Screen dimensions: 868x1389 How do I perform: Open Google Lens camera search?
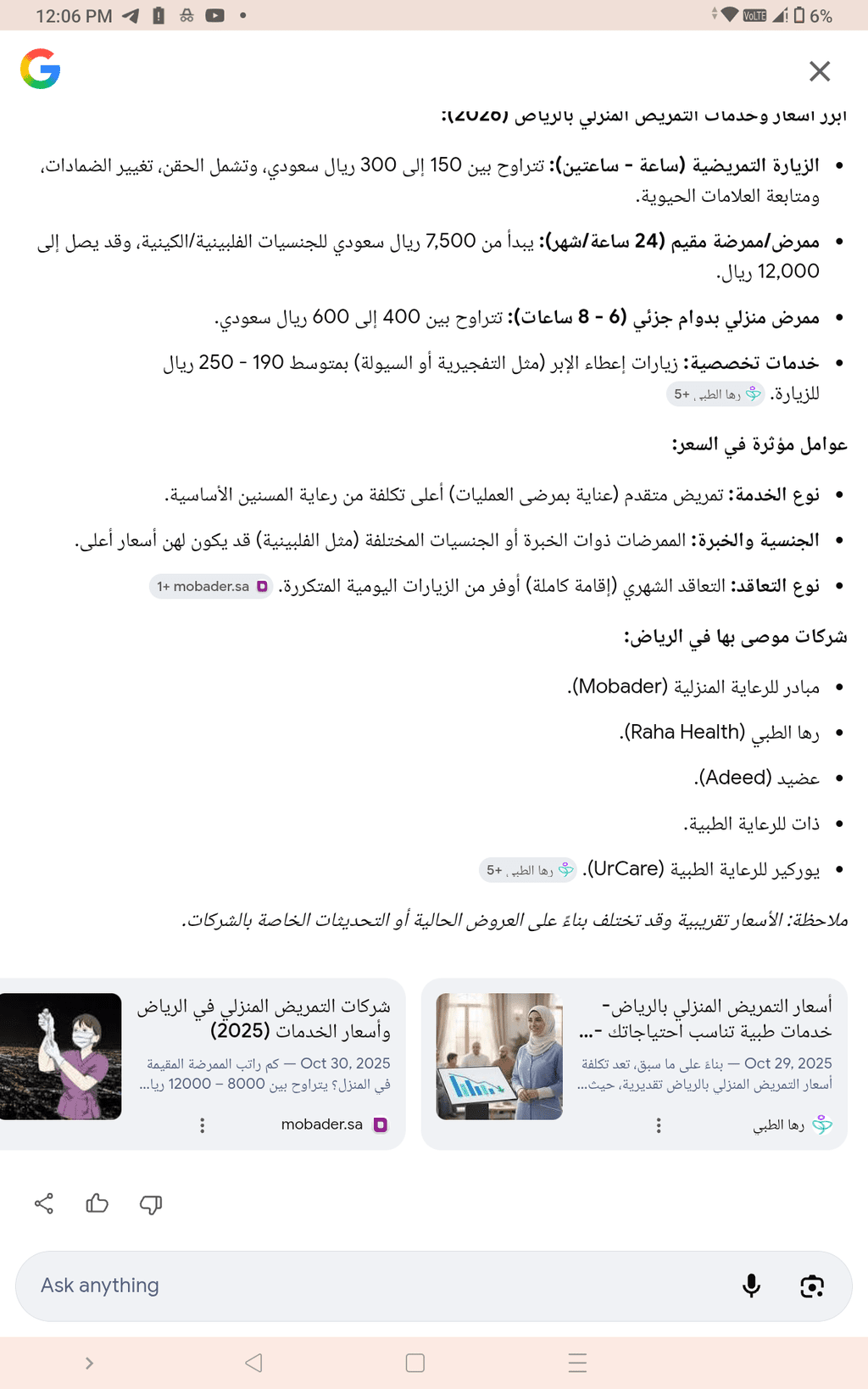coord(812,1286)
